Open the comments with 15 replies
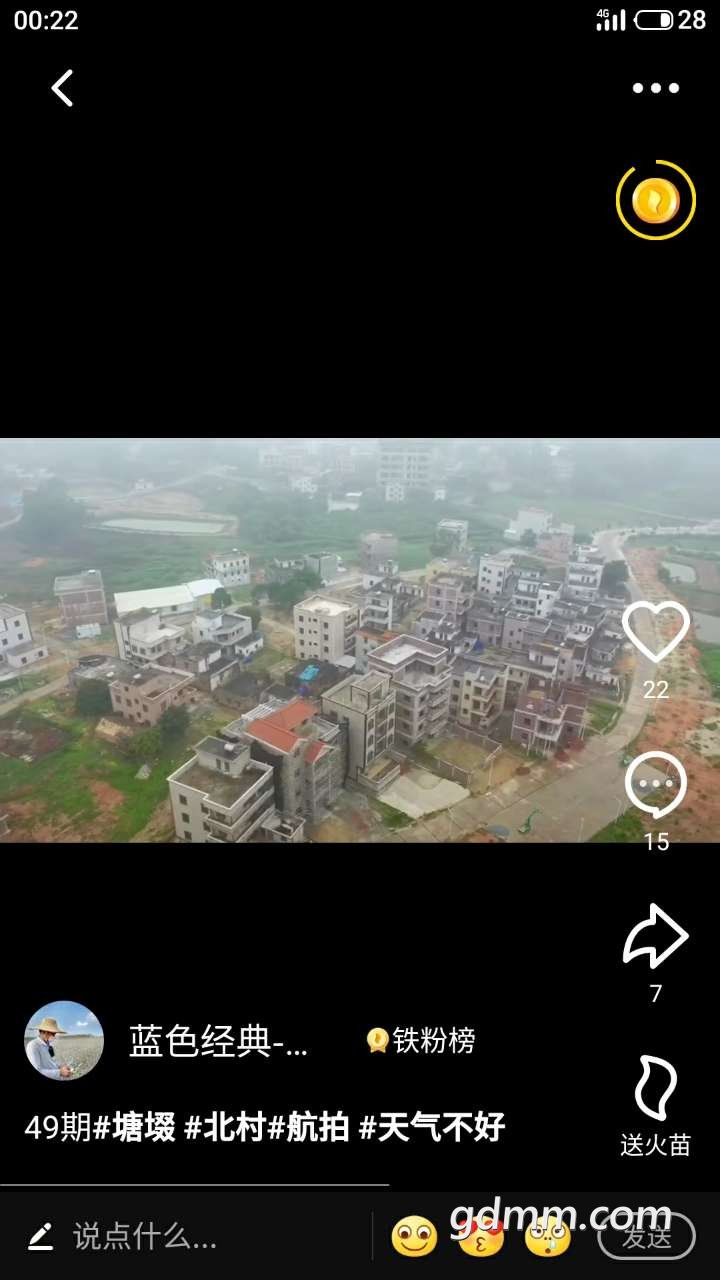This screenshot has height=1280, width=720. click(x=655, y=787)
